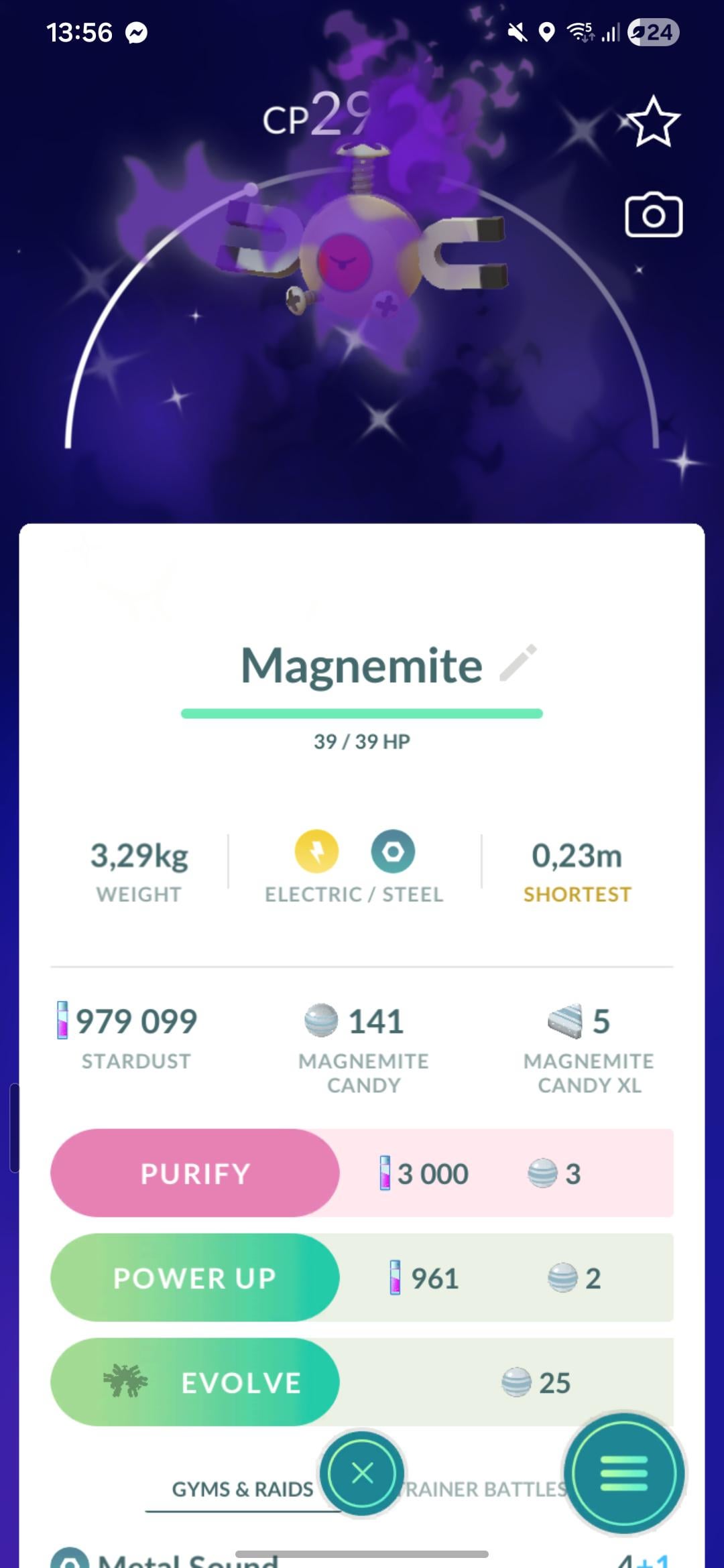
Task: Mark Magnemite as favorite with star
Action: pos(654,121)
